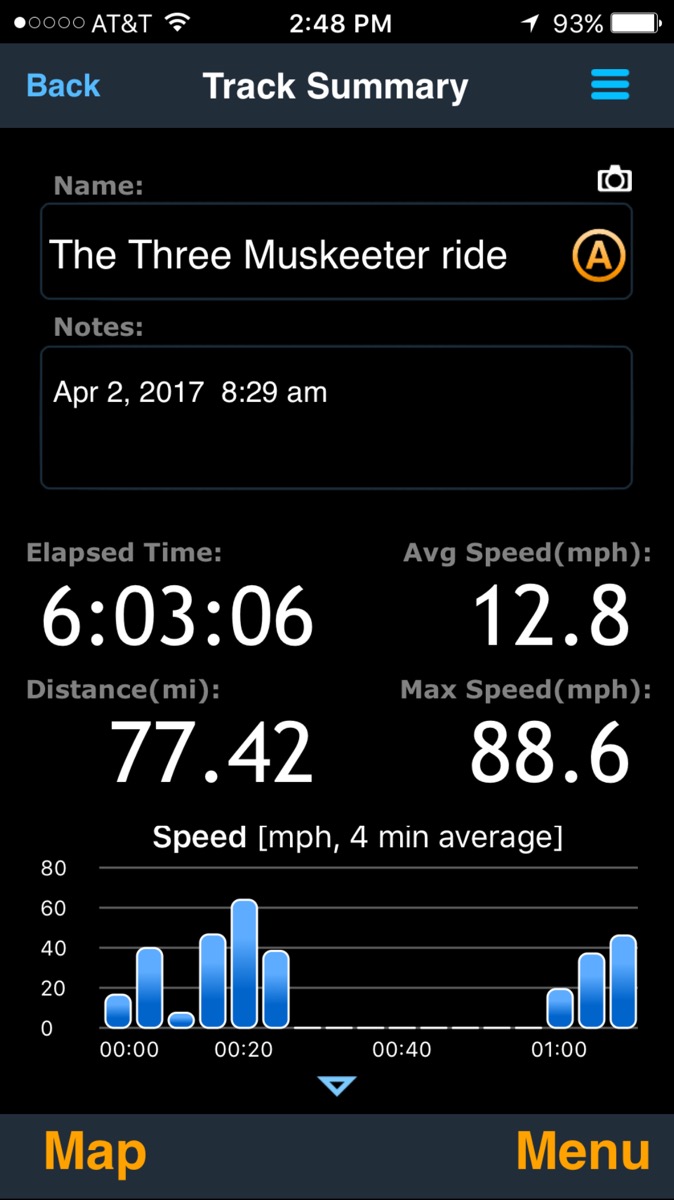Expand more charts with the down arrow

click(x=337, y=1086)
